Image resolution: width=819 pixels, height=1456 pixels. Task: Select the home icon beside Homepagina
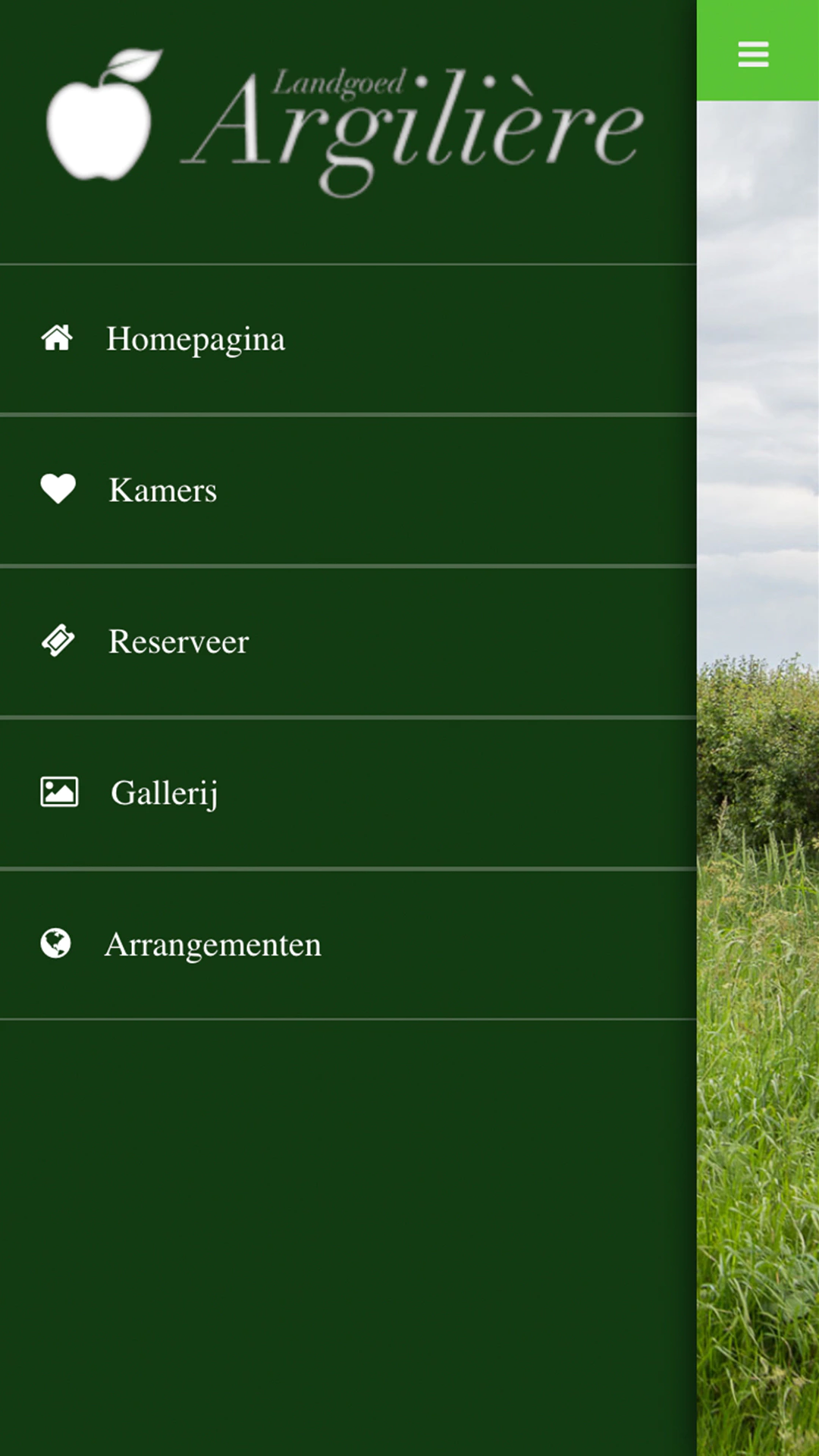[57, 338]
